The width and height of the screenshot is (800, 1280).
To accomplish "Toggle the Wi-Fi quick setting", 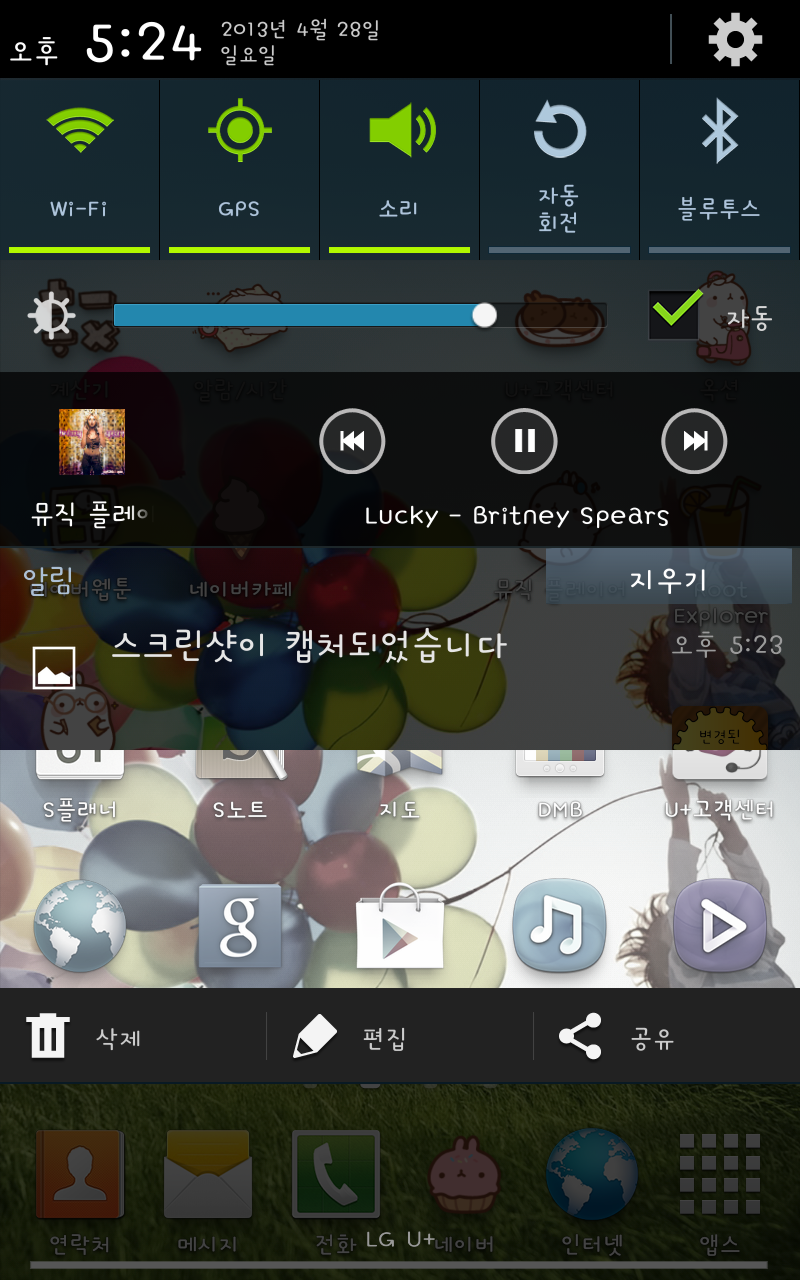I will [79, 165].
